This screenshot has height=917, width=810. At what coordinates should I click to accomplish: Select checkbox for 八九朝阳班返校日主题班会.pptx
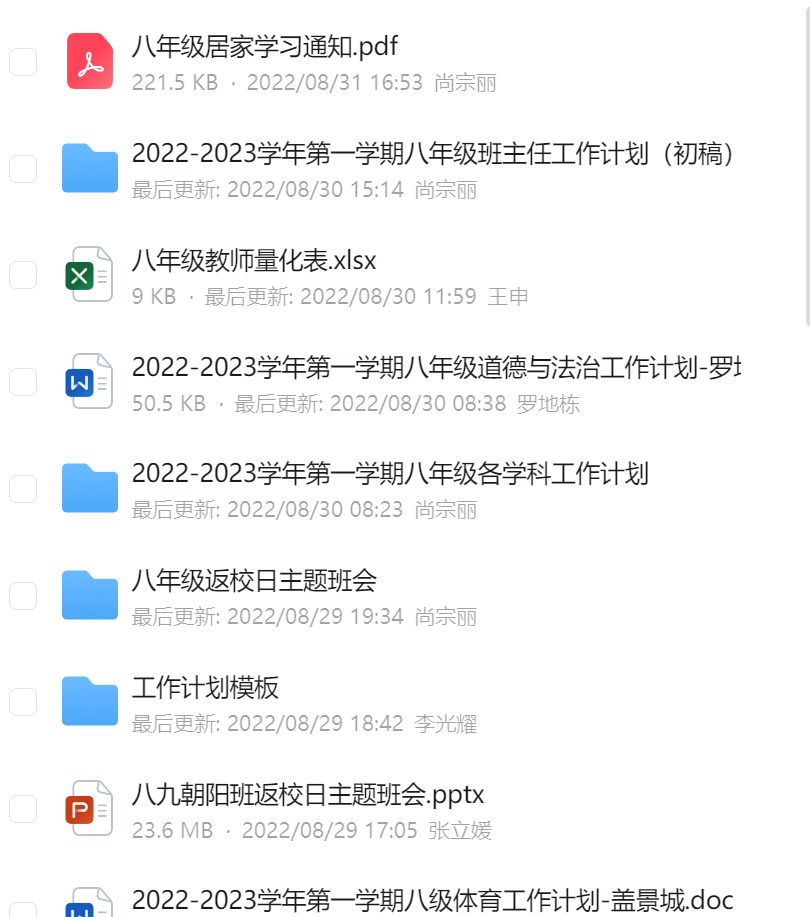(23, 809)
